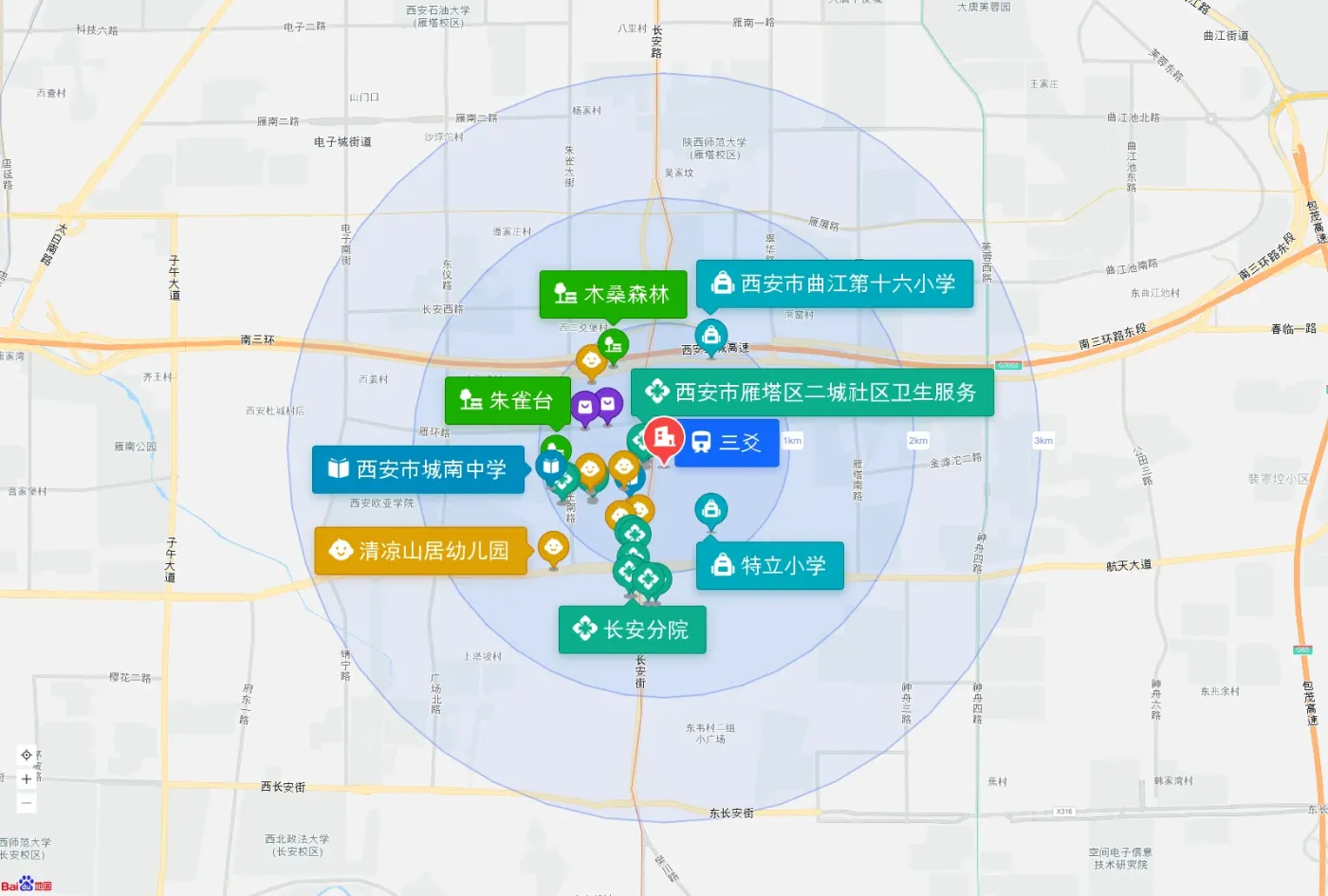Zoom out with the minus button

[27, 802]
